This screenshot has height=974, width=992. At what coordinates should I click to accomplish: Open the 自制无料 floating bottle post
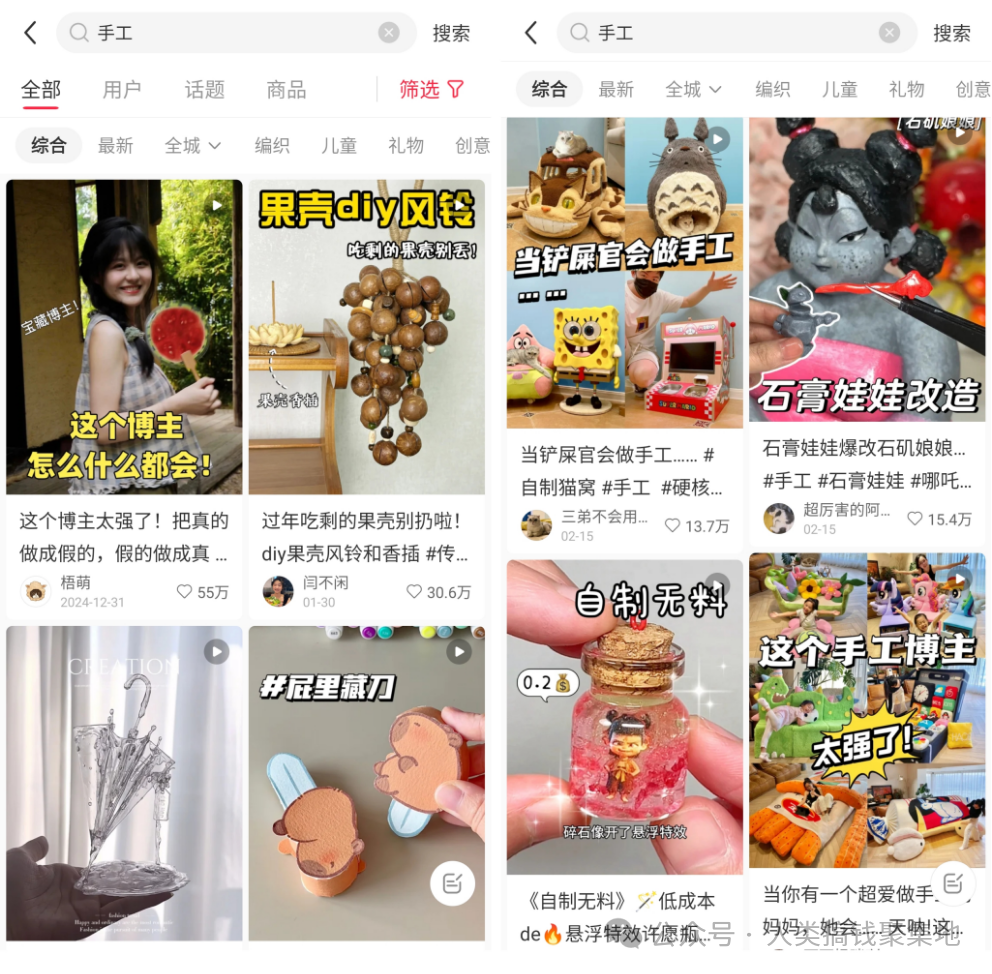[x=625, y=716]
